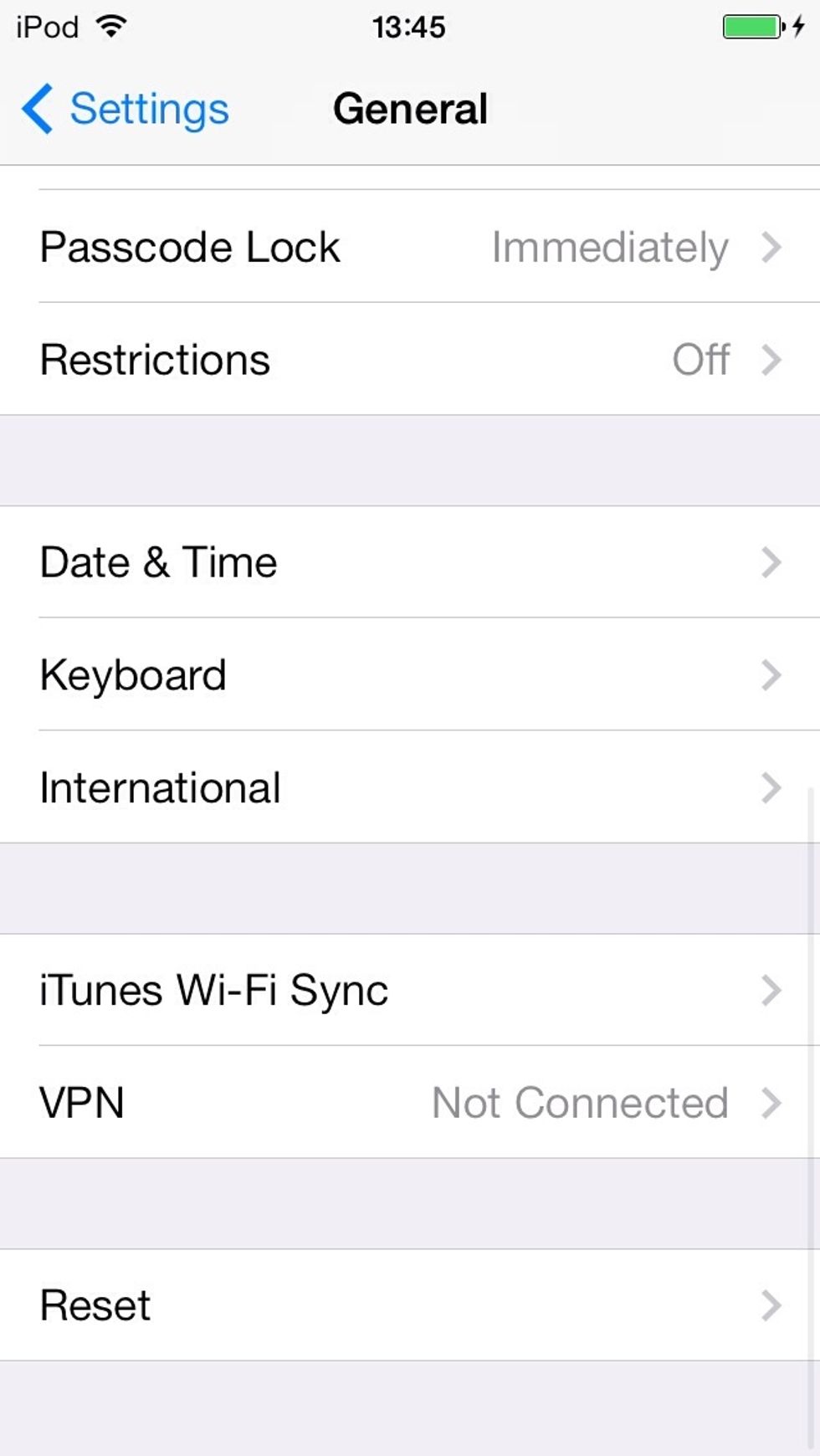Expand the Passcode Lock chevron
Viewport: 820px width, 1456px height.
[x=770, y=247]
